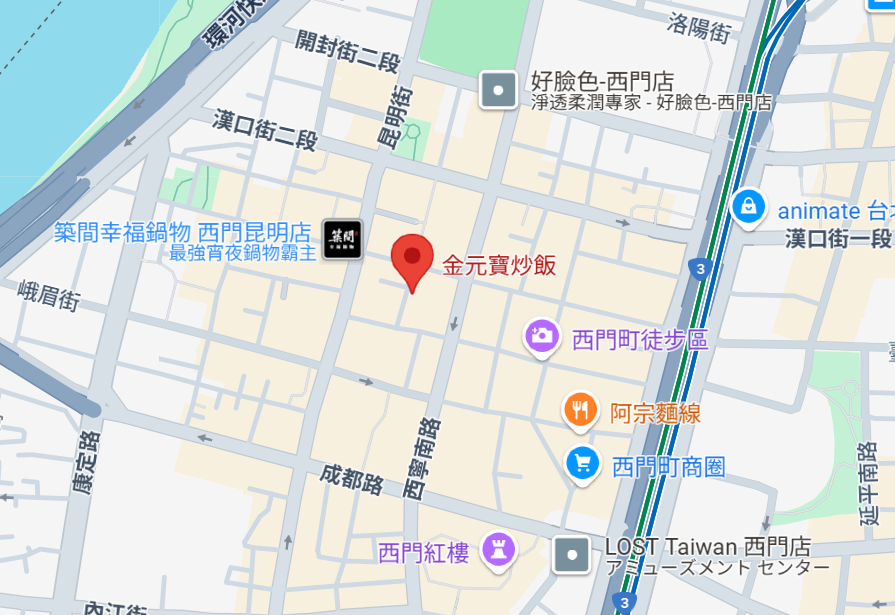
Task: Tap the red pin for 金元寶炒飯
Action: [411, 258]
